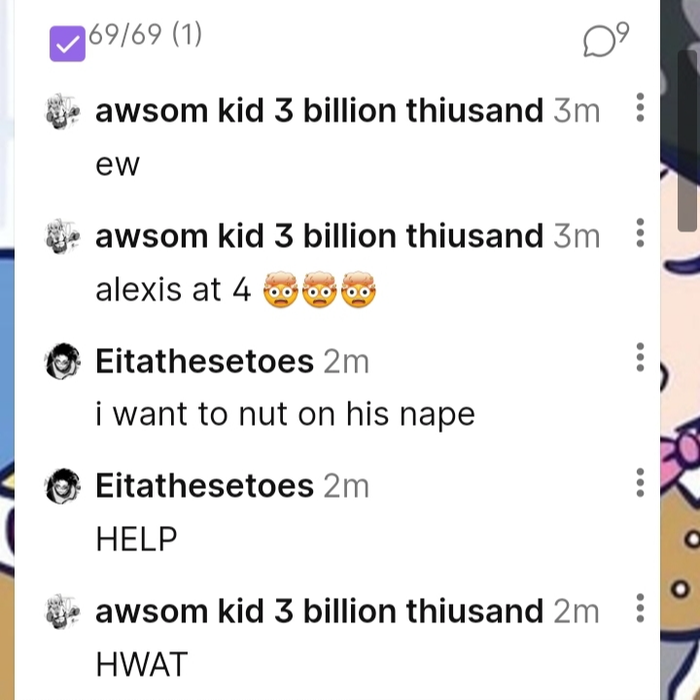Open overflow menu on the 'HWAT' comment
Screen dimensions: 700x700
click(x=640, y=608)
